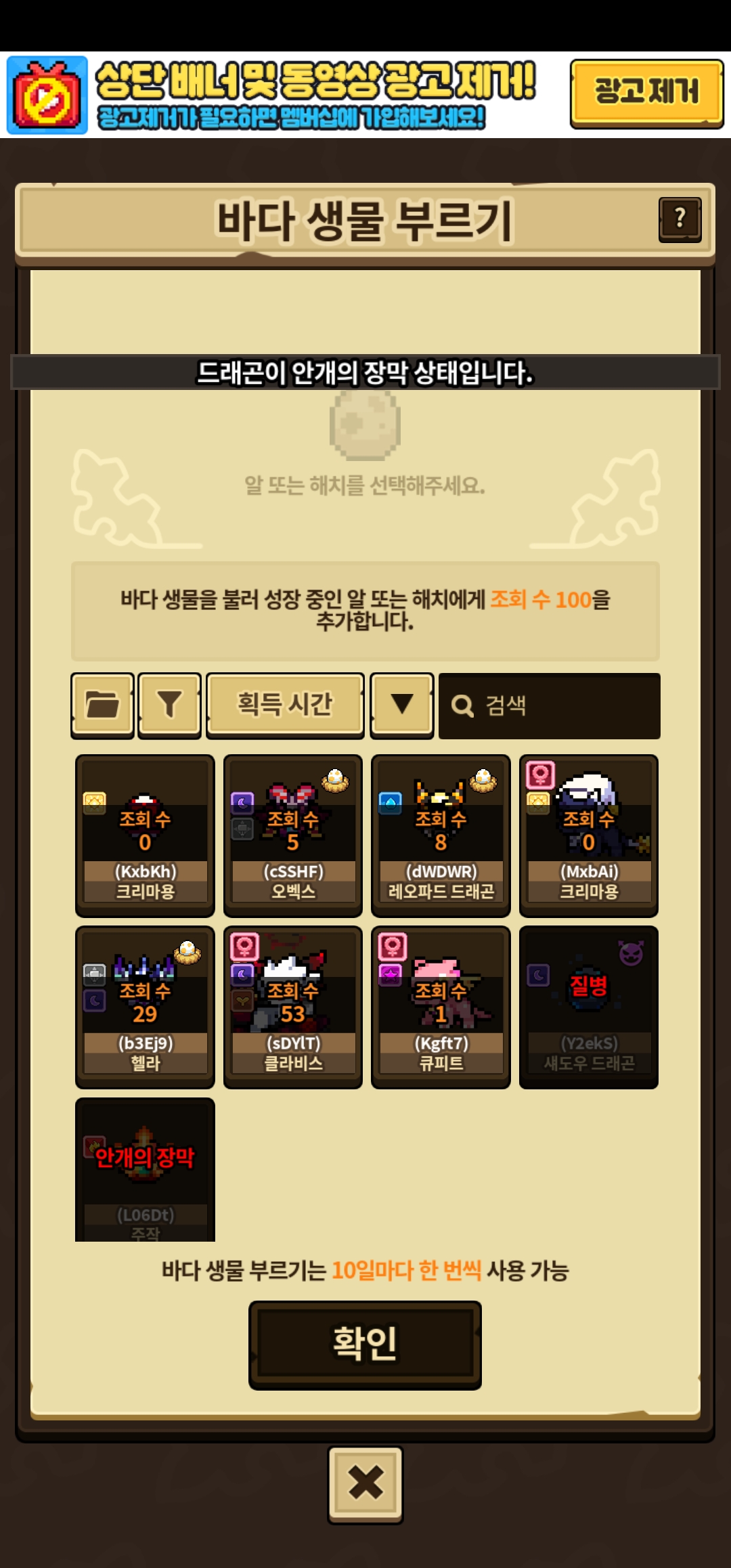This screenshot has width=731, height=1568.
Task: Close the dialog with the X button
Action: [x=365, y=1484]
